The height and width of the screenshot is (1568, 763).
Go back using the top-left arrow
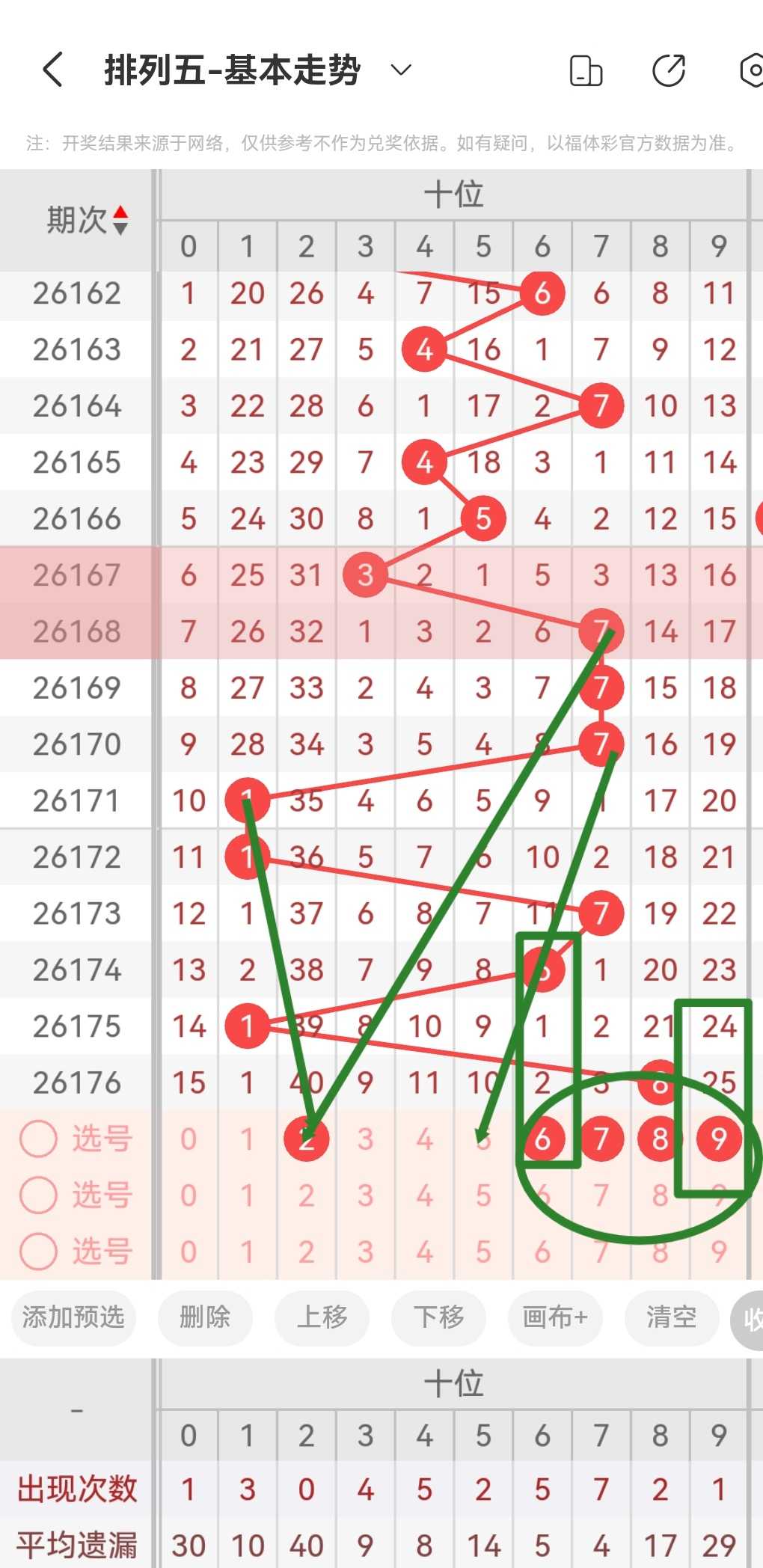coord(52,70)
